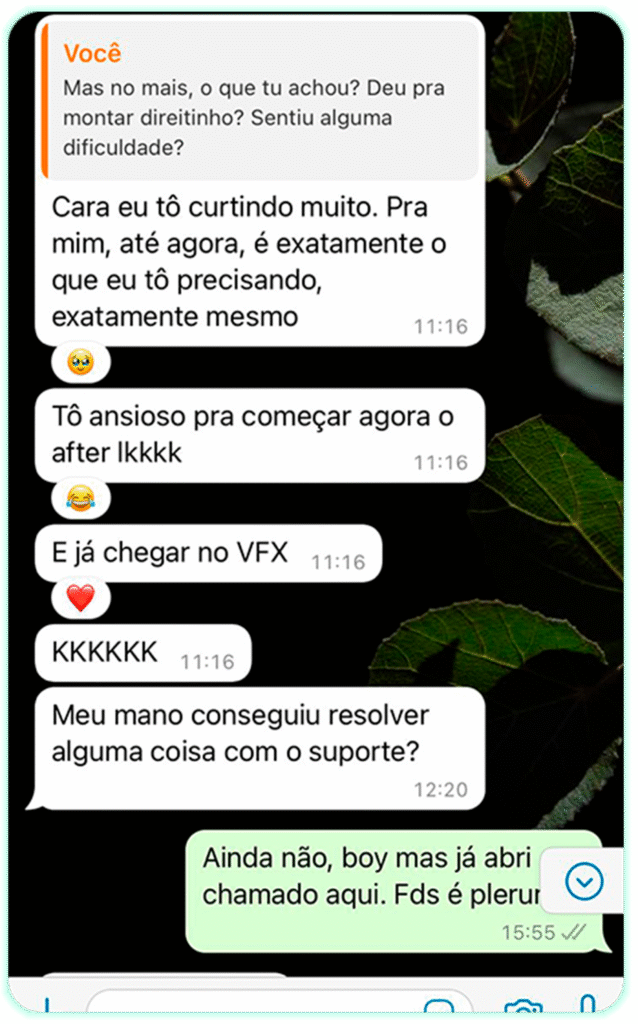Jump to latest messages with down arrow
The width and height of the screenshot is (638, 1024).
coord(584,881)
